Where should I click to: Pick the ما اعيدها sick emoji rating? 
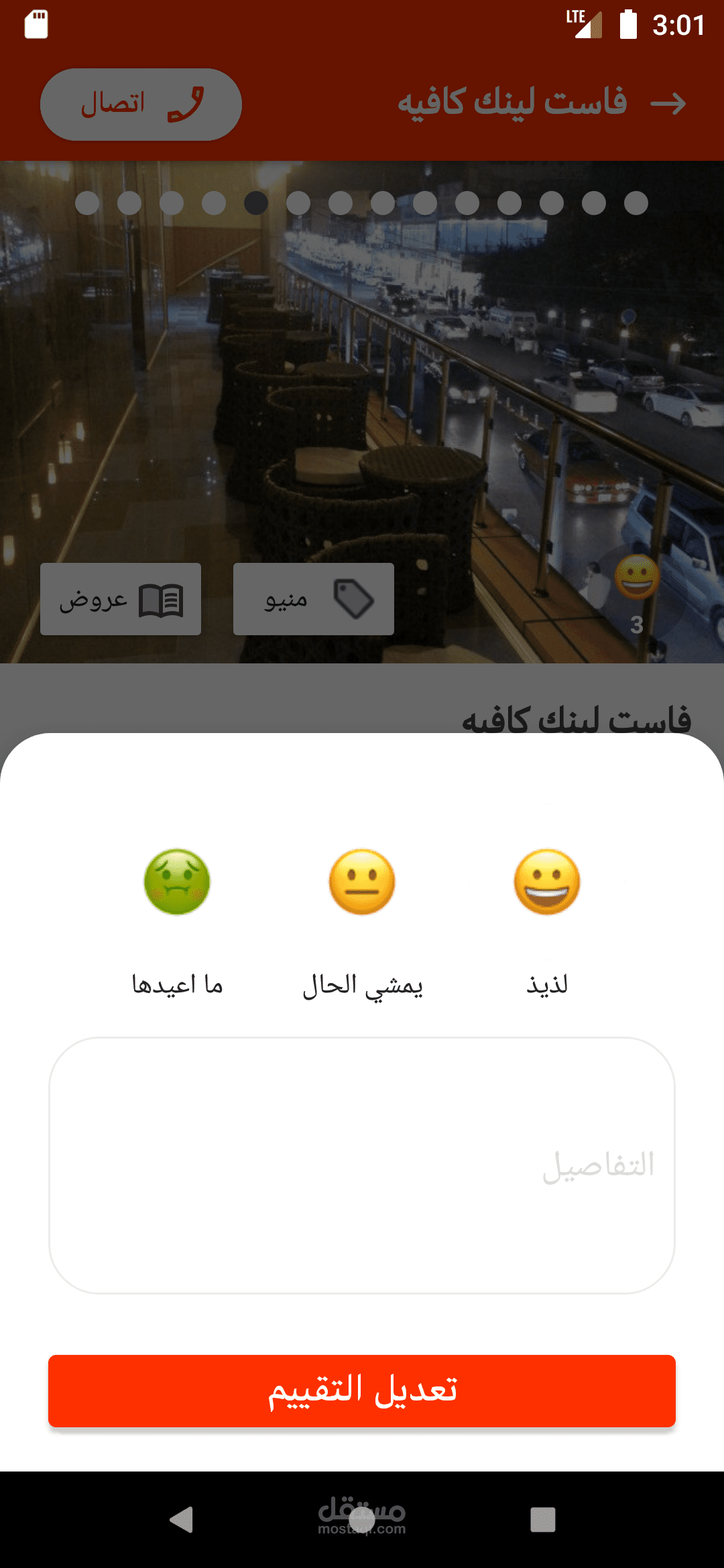(177, 882)
